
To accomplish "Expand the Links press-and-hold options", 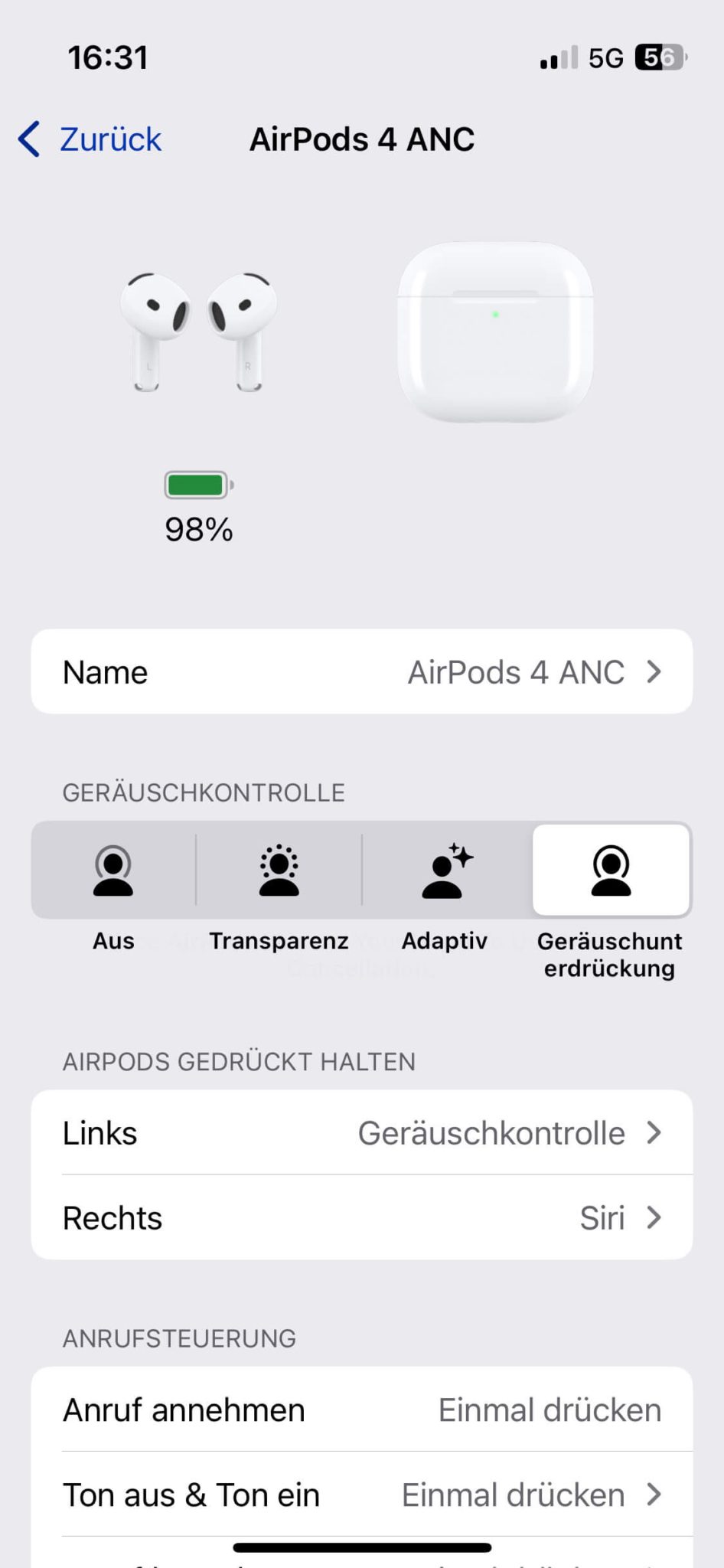I will point(654,1133).
